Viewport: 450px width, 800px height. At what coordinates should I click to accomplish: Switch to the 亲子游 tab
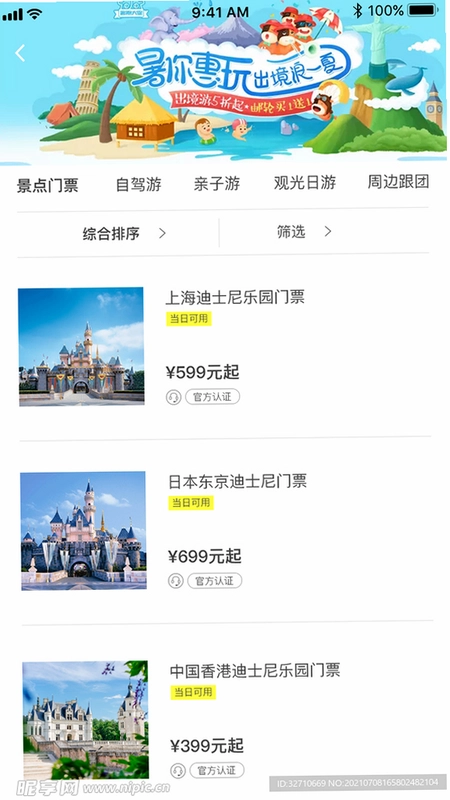coord(217,184)
